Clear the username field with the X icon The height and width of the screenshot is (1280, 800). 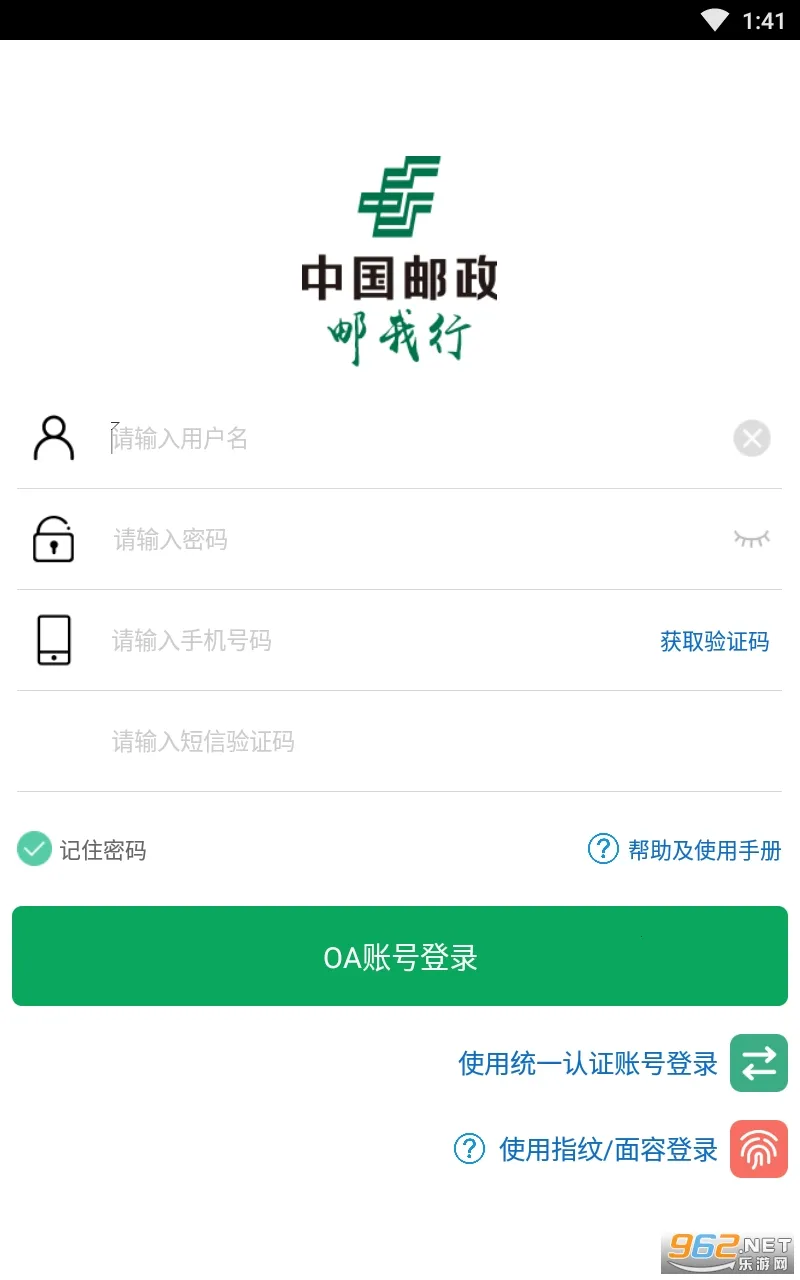752,438
